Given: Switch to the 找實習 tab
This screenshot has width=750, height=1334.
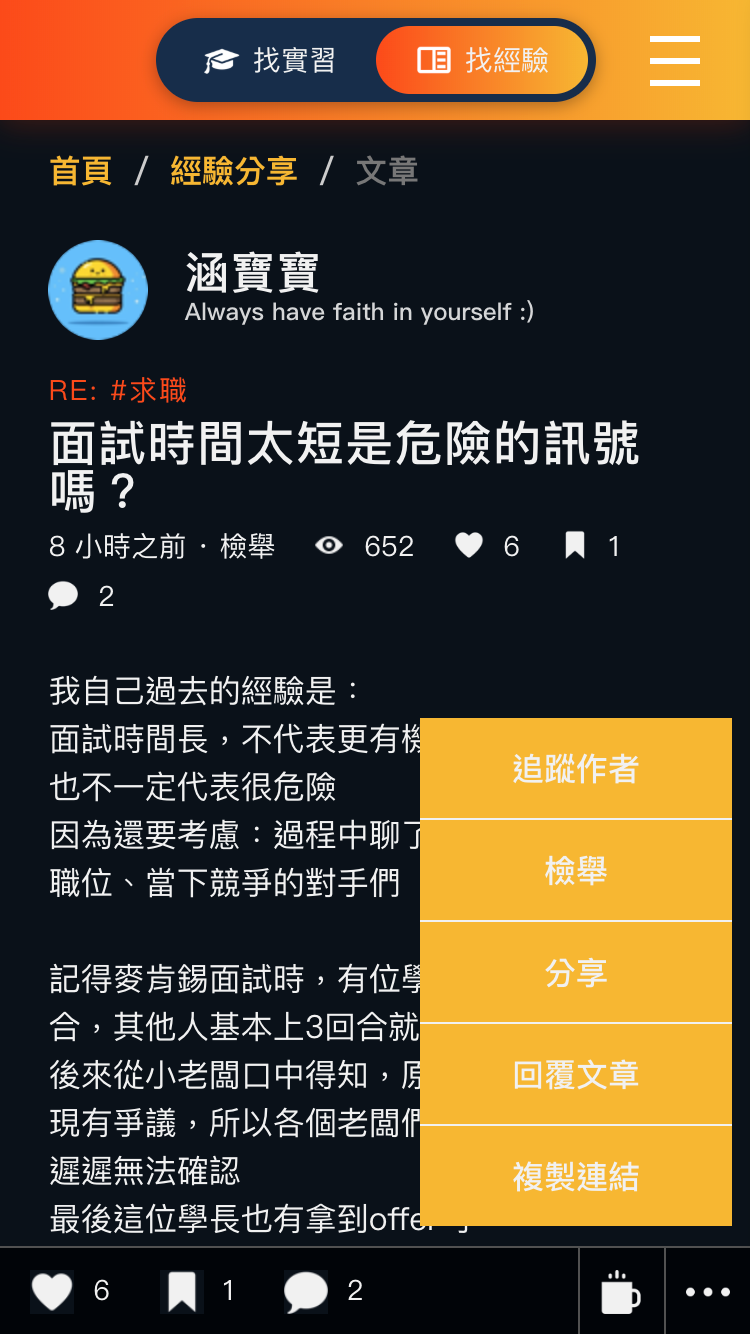Looking at the screenshot, I should [270, 60].
